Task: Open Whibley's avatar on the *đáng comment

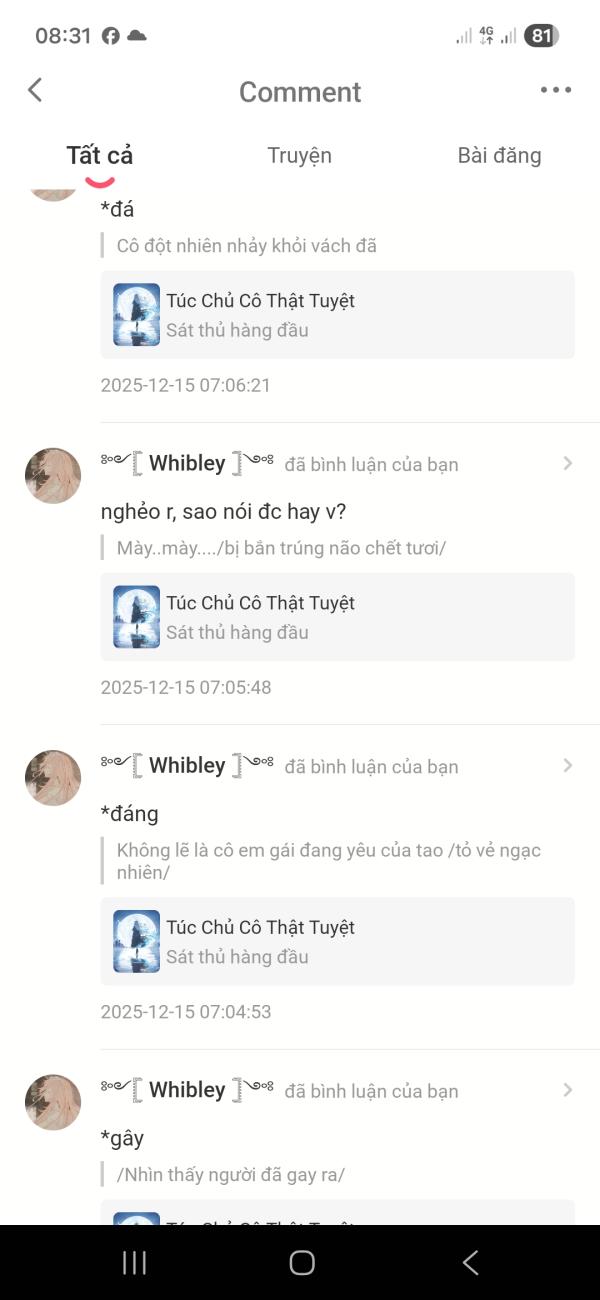Action: click(x=53, y=778)
